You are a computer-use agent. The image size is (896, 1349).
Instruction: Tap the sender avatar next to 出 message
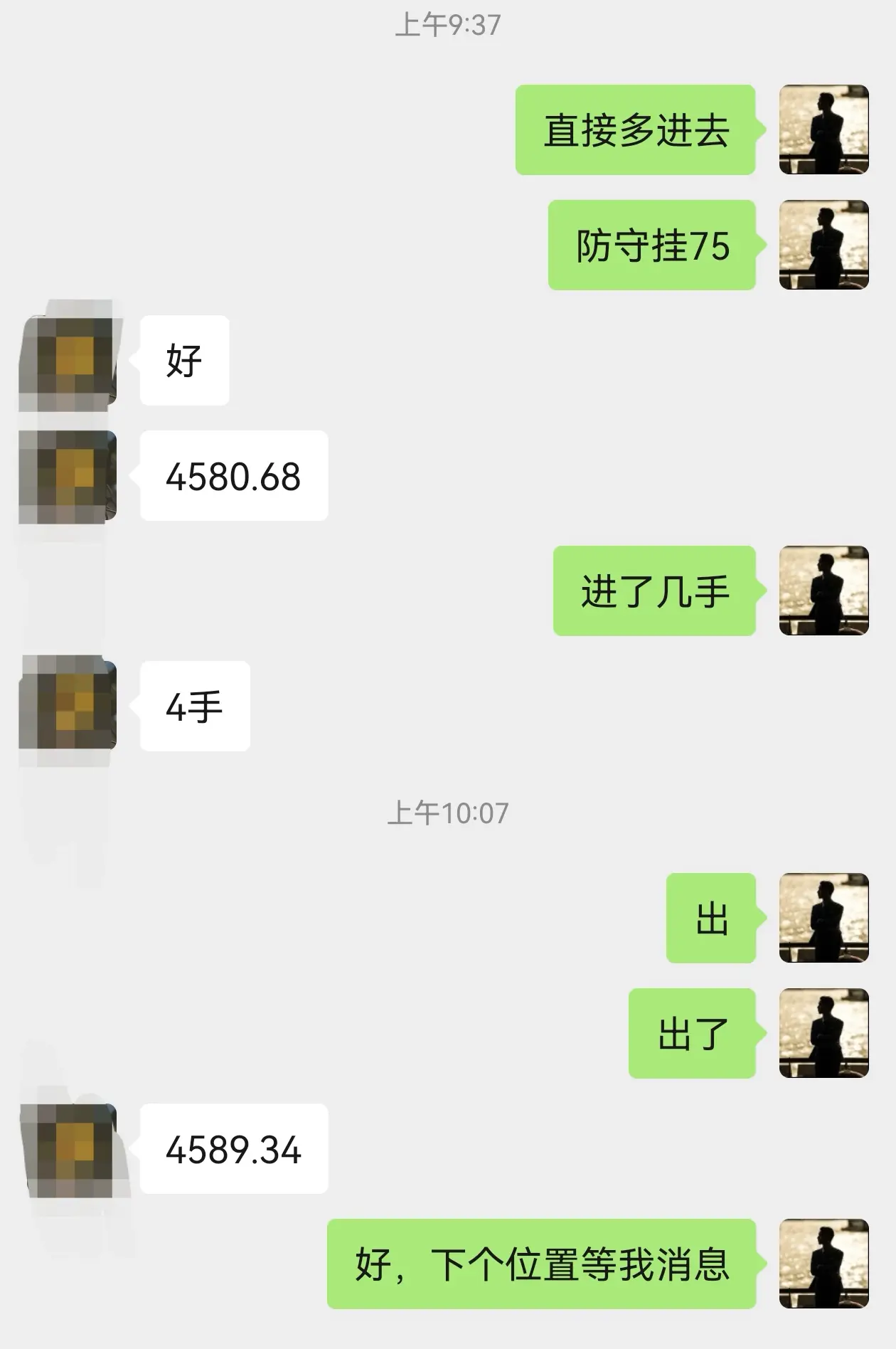[825, 918]
